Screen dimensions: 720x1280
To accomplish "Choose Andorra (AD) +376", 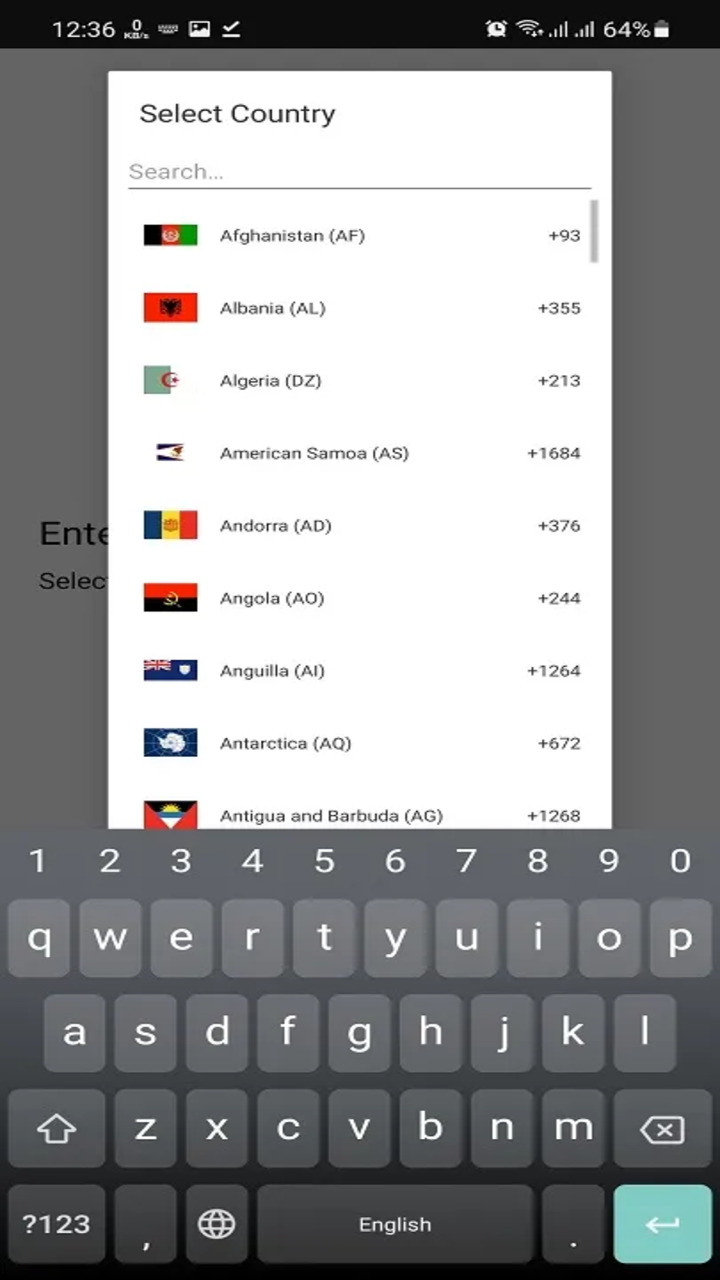I will click(360, 526).
